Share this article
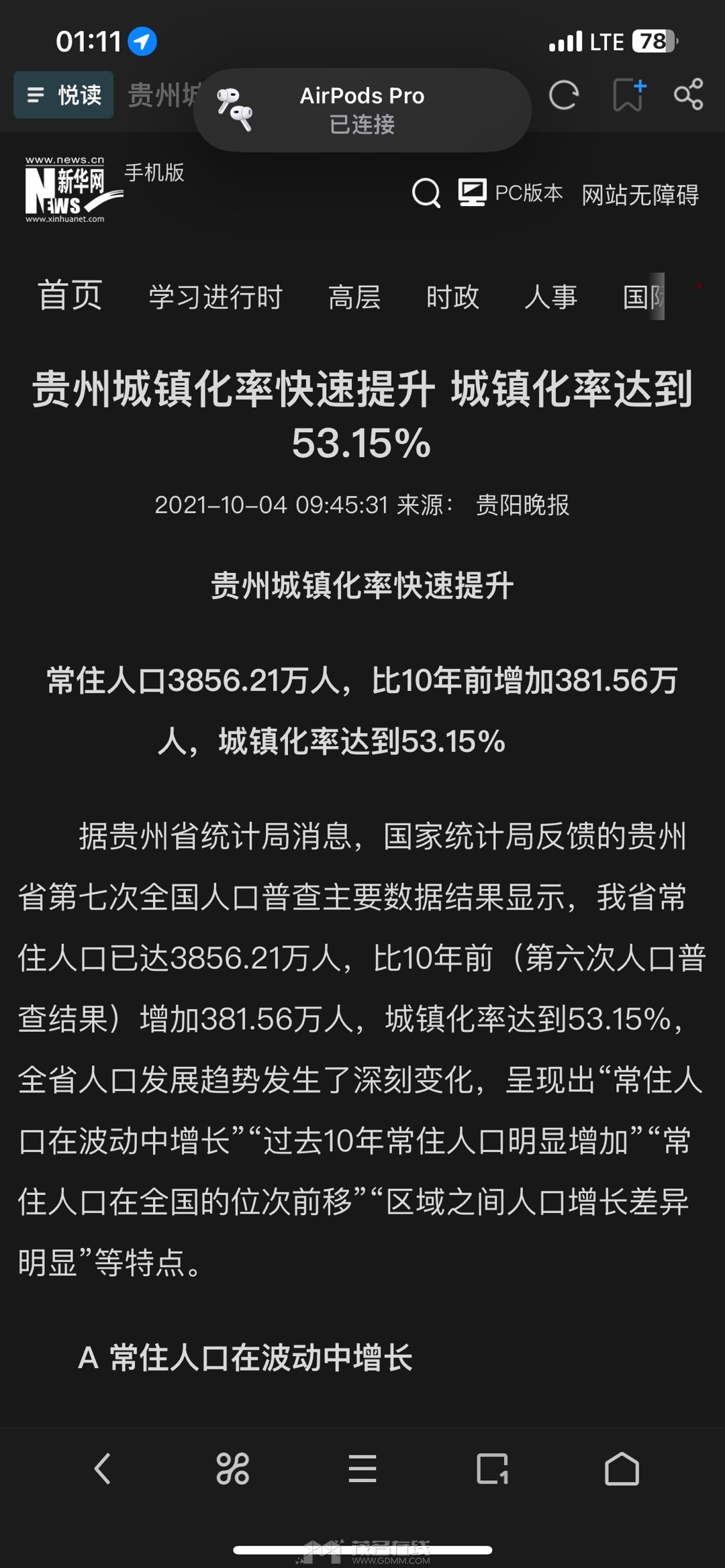 689,95
